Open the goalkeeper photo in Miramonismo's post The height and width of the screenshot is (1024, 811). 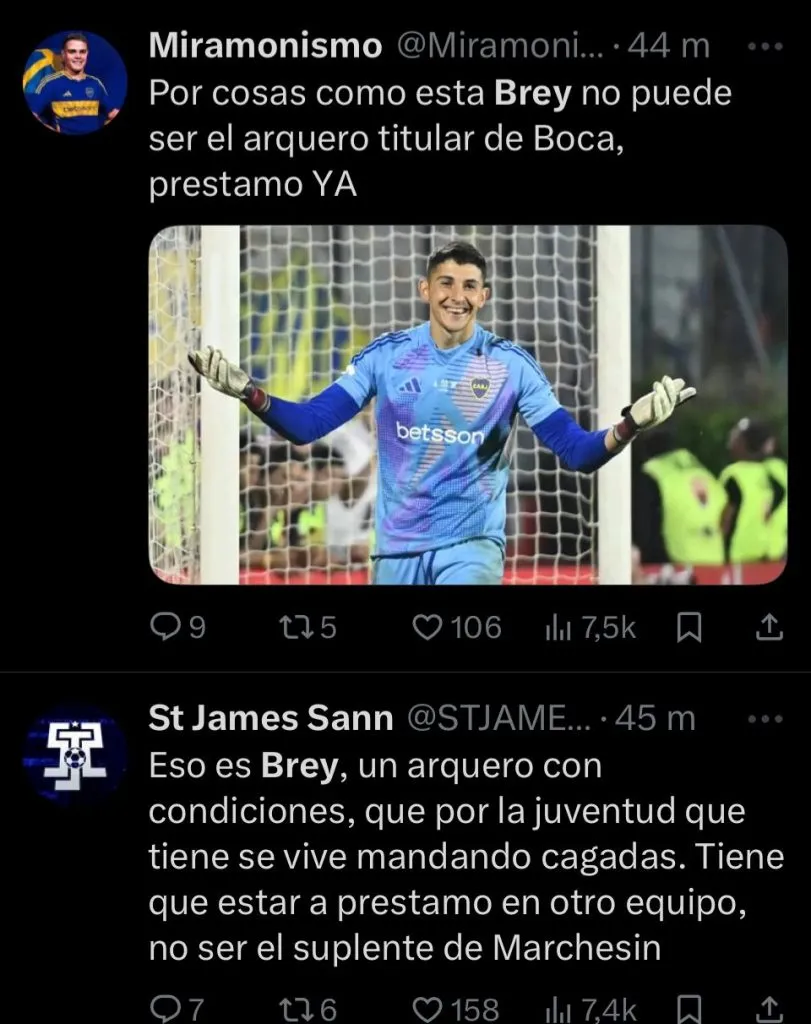click(x=467, y=405)
